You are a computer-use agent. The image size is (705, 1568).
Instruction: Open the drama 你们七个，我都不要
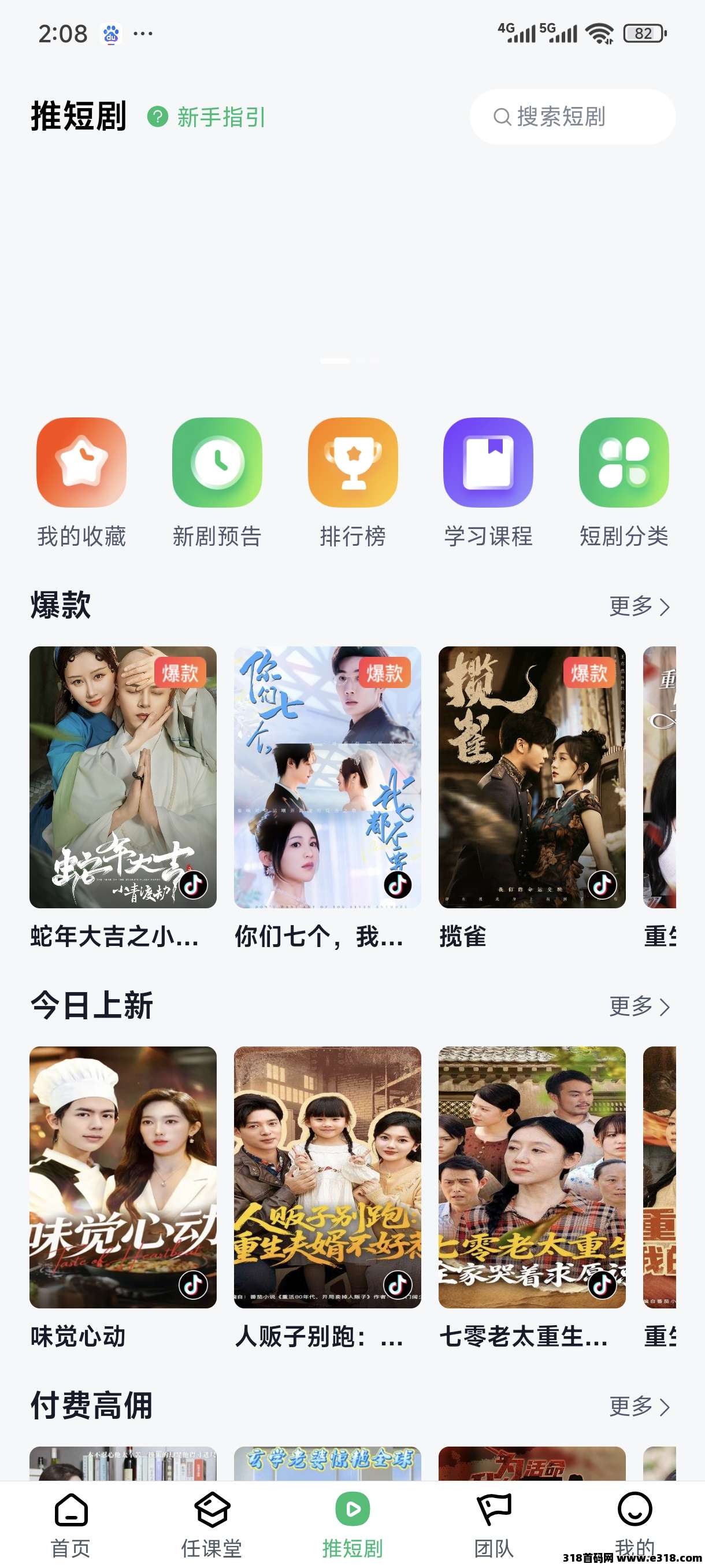point(327,776)
